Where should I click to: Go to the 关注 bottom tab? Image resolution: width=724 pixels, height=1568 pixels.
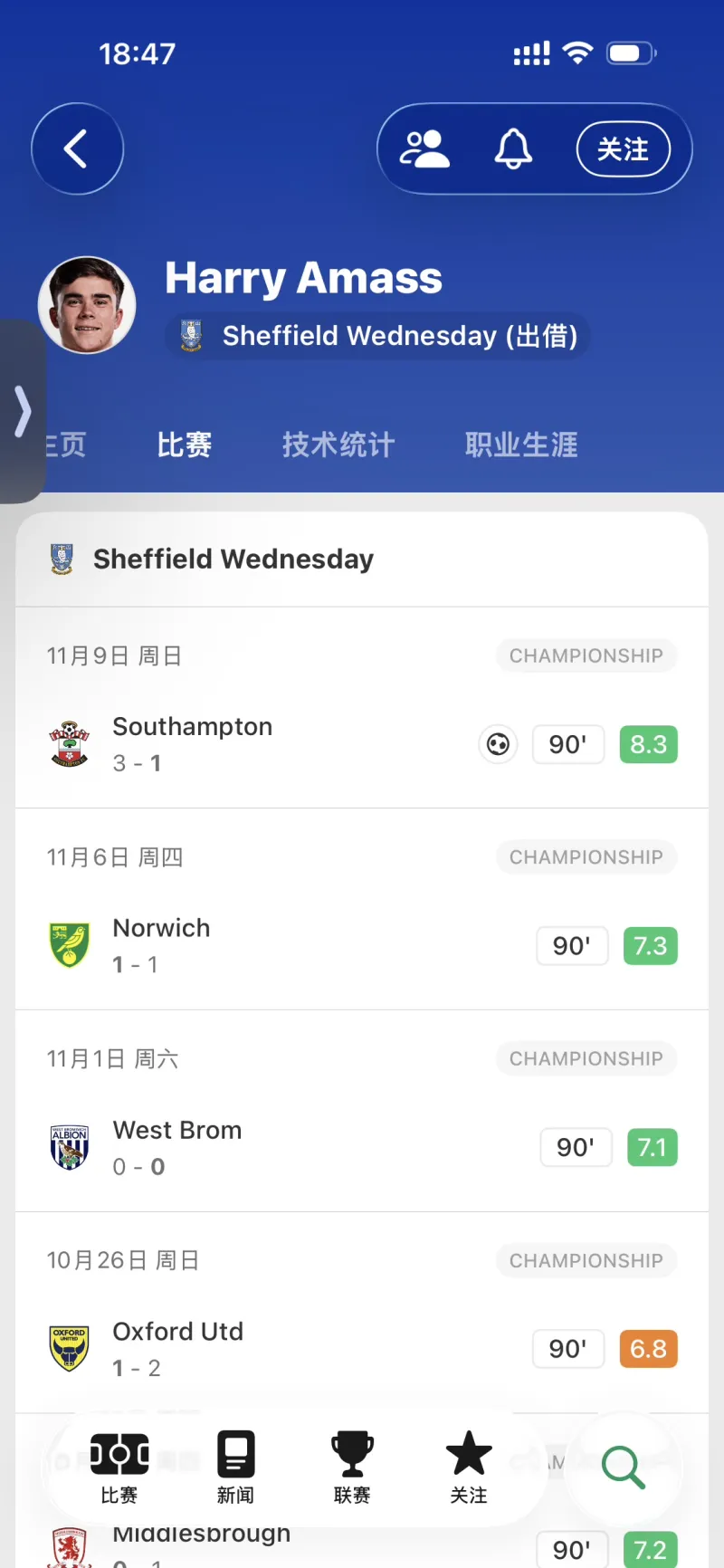click(x=469, y=1467)
